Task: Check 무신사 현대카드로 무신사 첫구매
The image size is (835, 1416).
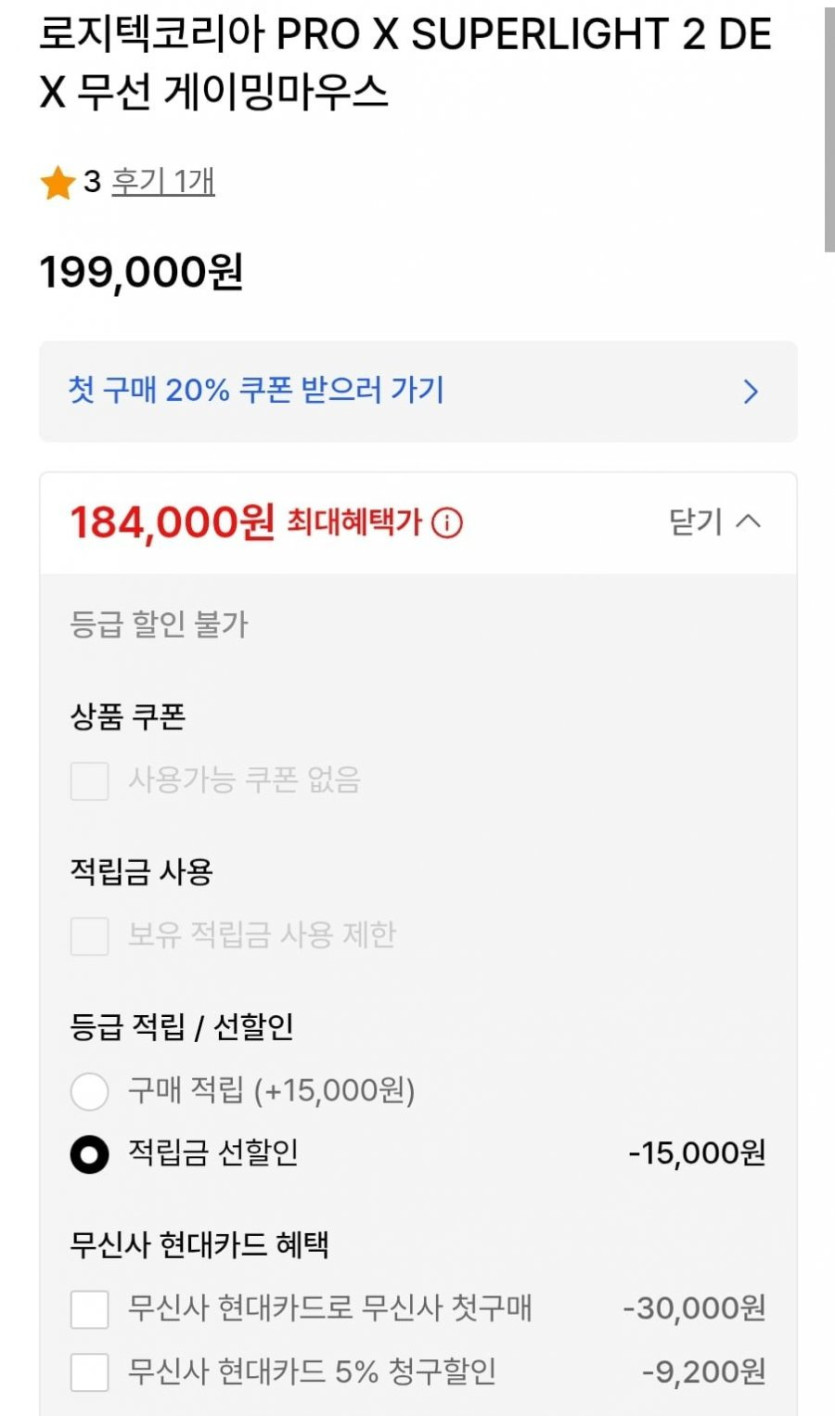Action: (90, 1309)
